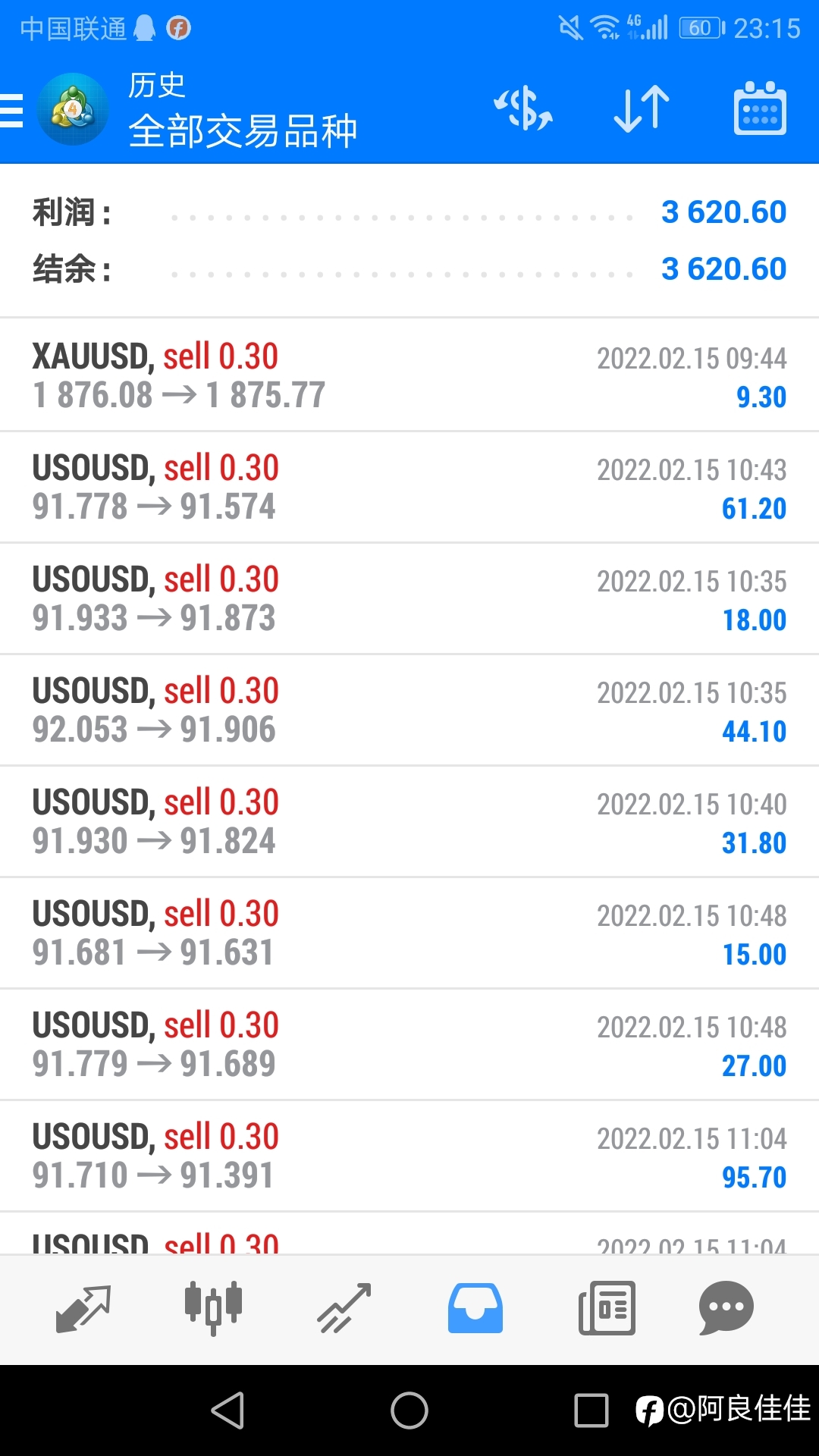819x1456 pixels.
Task: Switch to the trade trend-line tab
Action: tap(344, 1308)
